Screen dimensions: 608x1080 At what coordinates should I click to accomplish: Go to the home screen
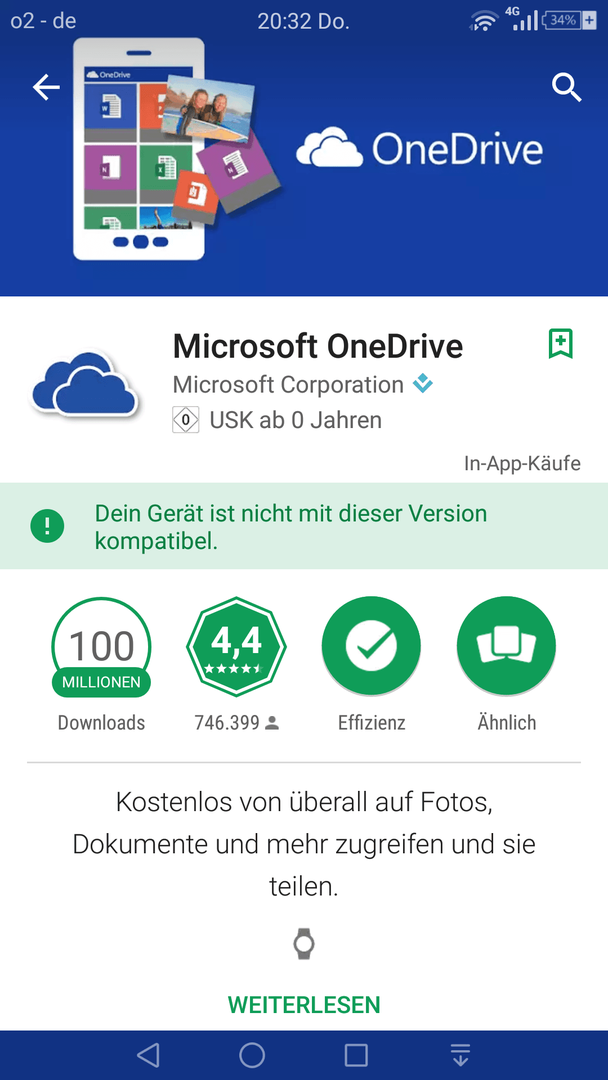coord(252,1054)
